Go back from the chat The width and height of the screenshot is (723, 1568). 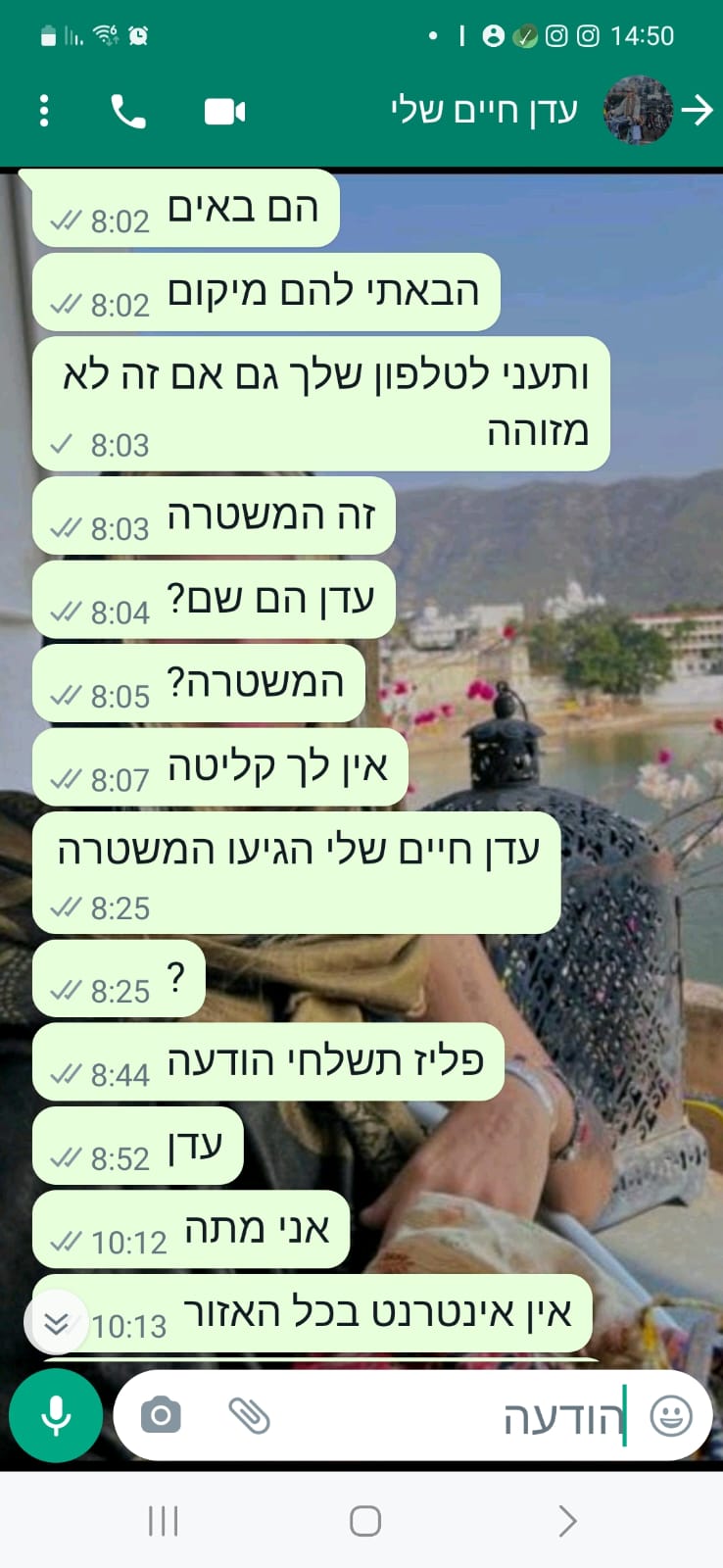click(x=698, y=110)
